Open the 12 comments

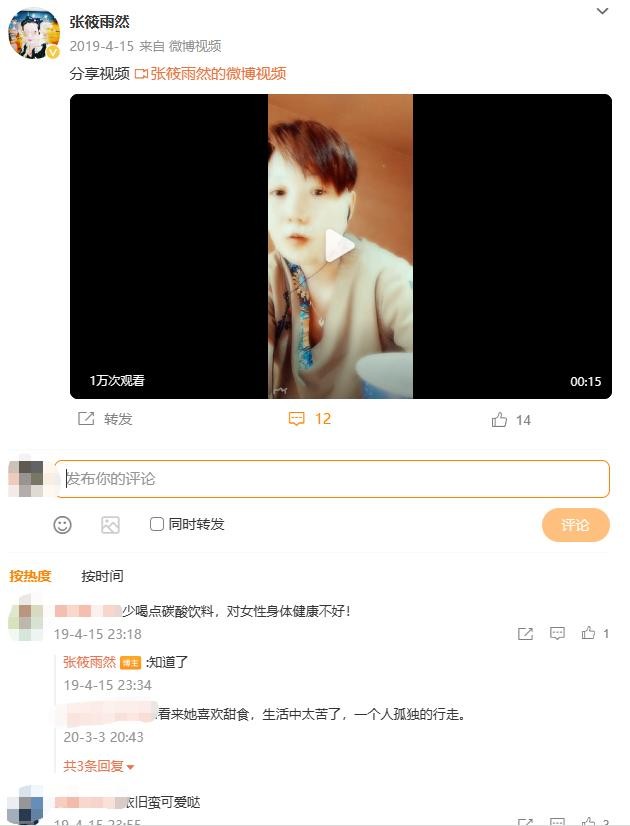310,419
